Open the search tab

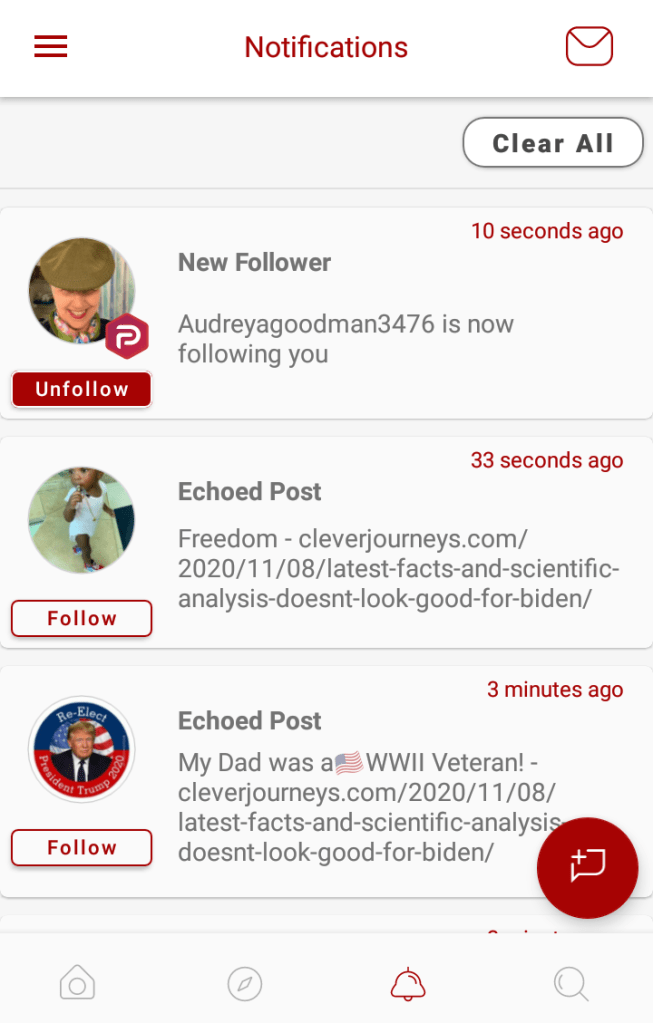[x=571, y=984]
